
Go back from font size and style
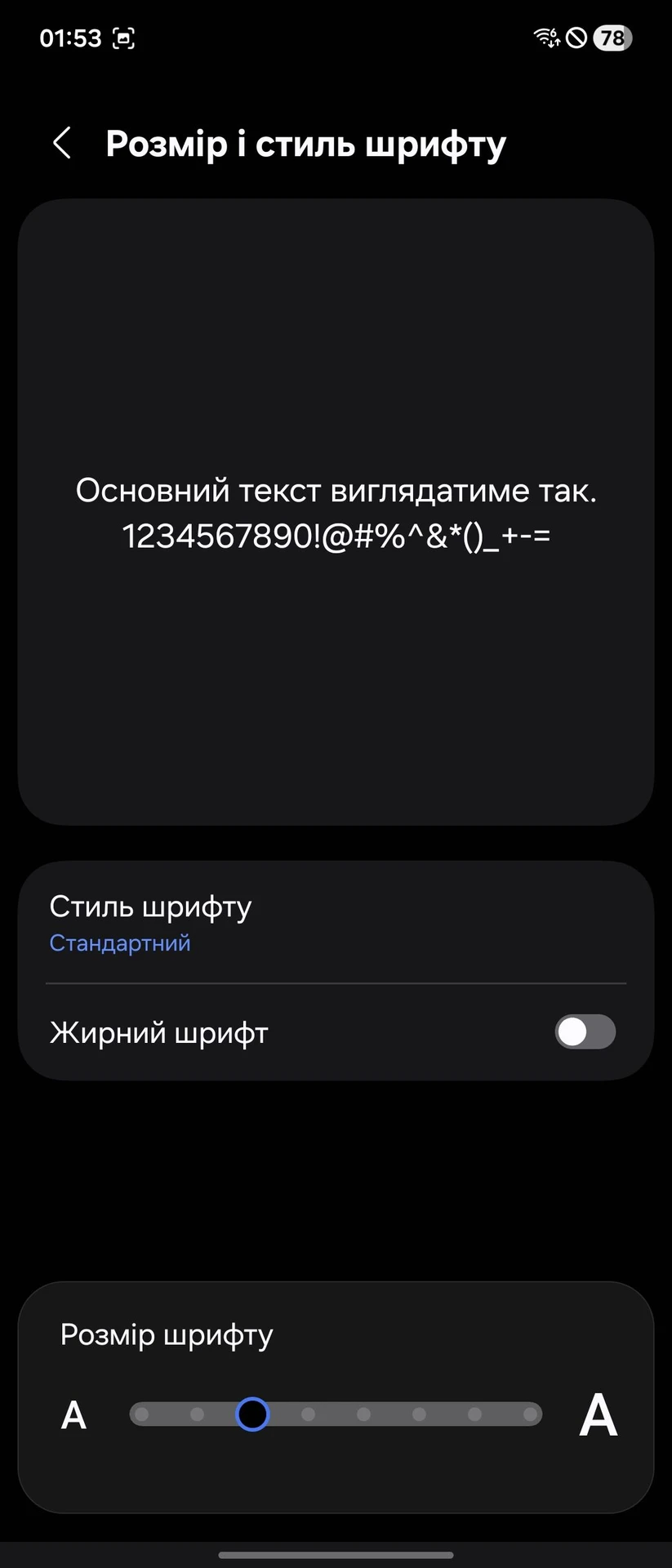(x=62, y=143)
